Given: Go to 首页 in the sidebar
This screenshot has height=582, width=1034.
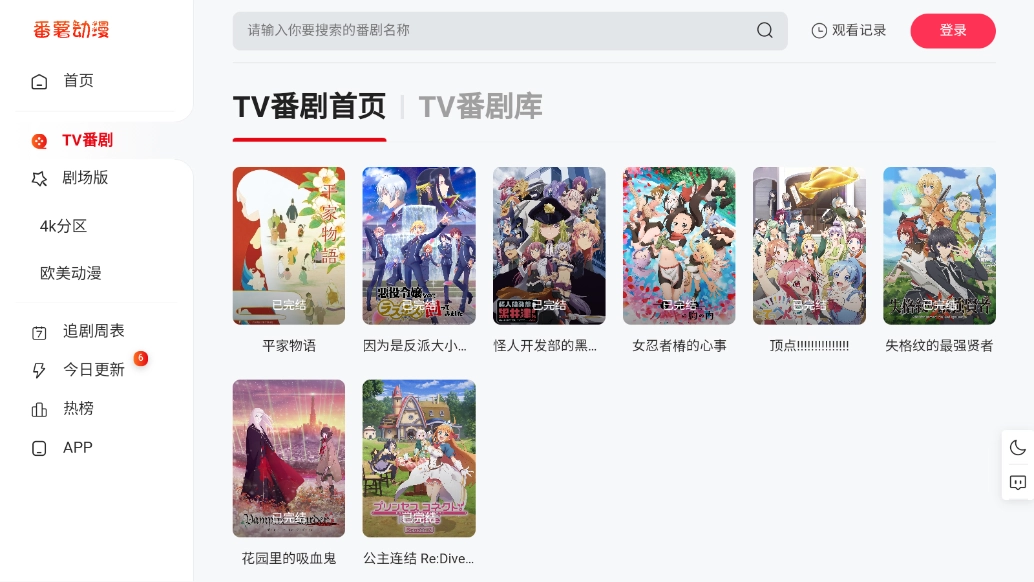Looking at the screenshot, I should tap(78, 81).
